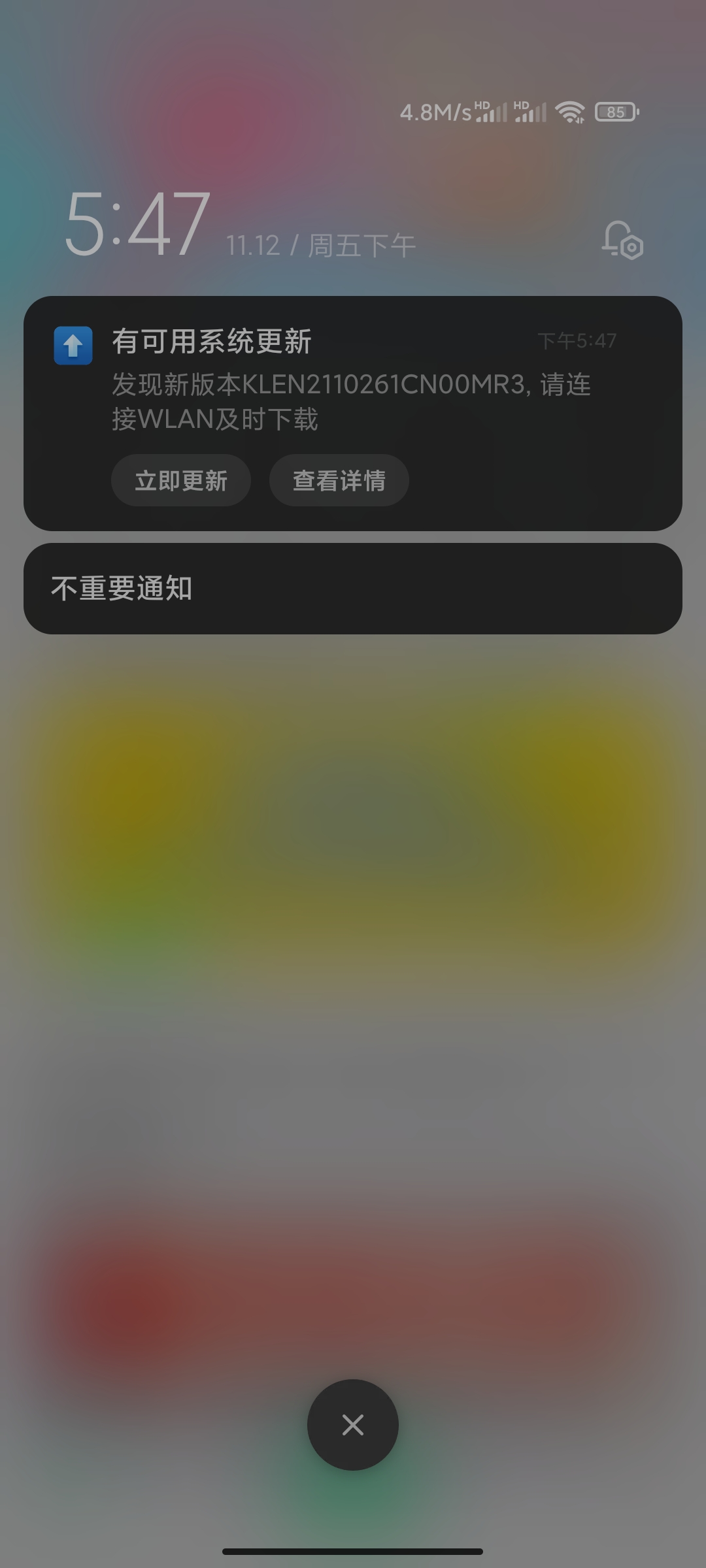Screen dimensions: 706x1568
Task: Expand the 不重要通知 group
Action: pos(353,589)
